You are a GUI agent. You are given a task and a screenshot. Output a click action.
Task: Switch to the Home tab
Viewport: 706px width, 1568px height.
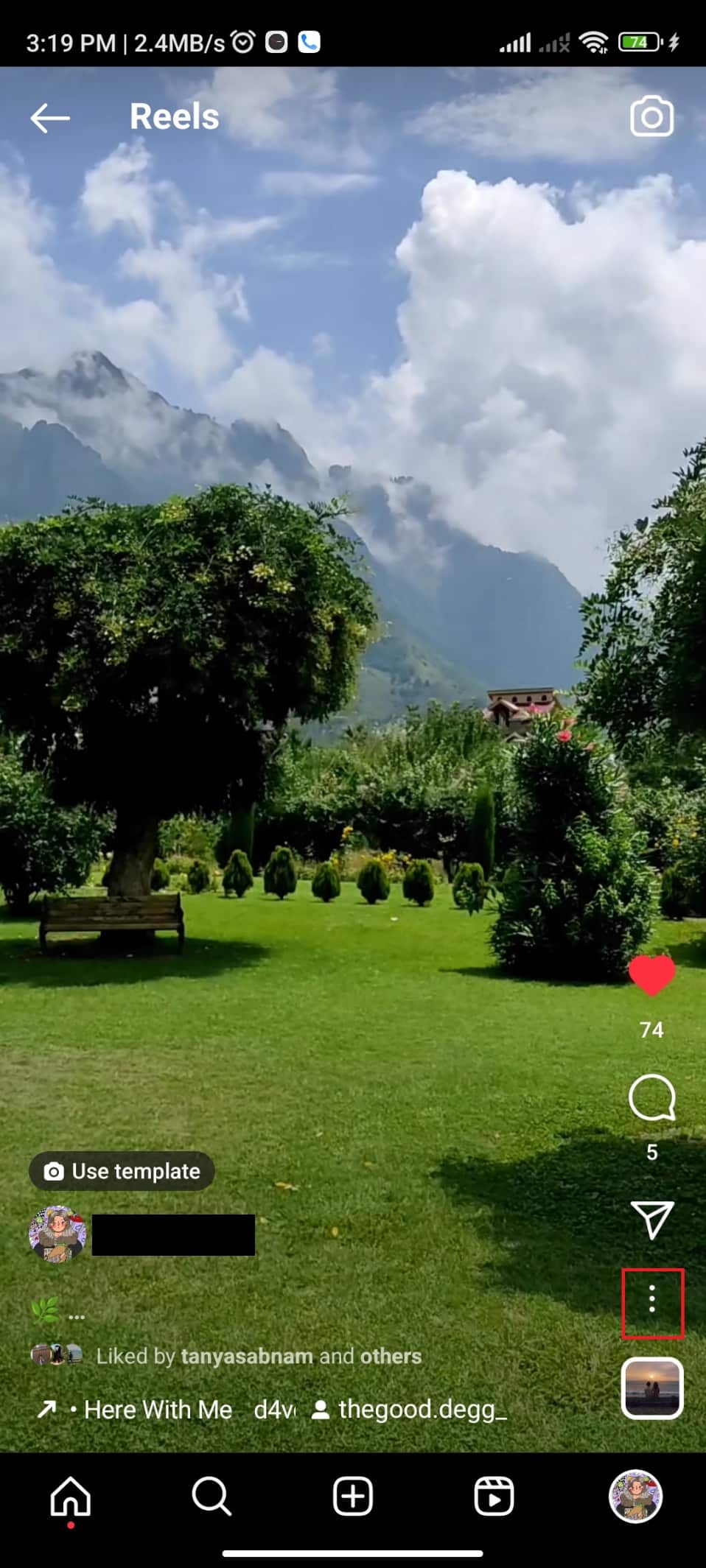[x=71, y=1497]
